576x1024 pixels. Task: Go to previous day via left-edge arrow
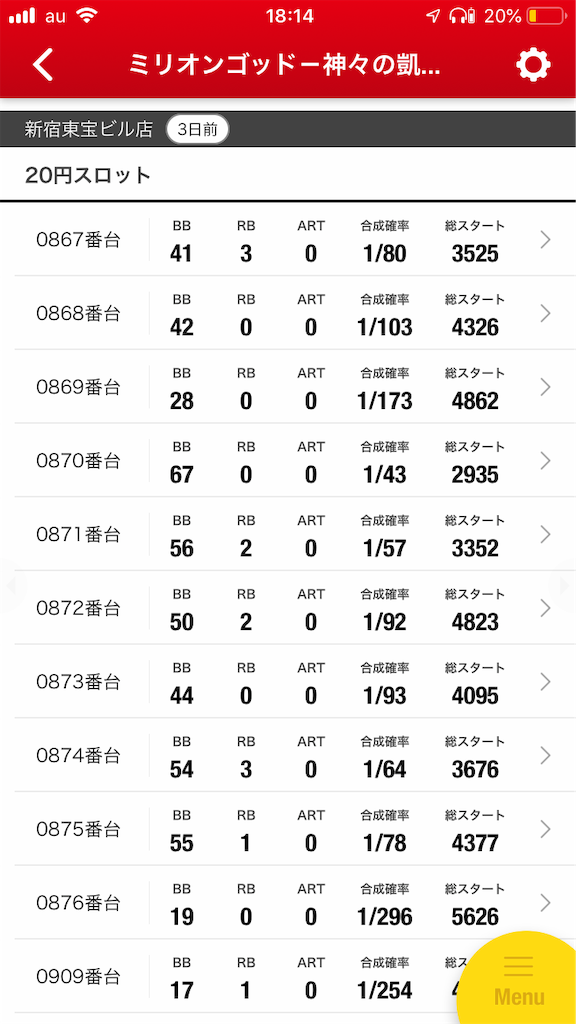pyautogui.click(x=11, y=586)
